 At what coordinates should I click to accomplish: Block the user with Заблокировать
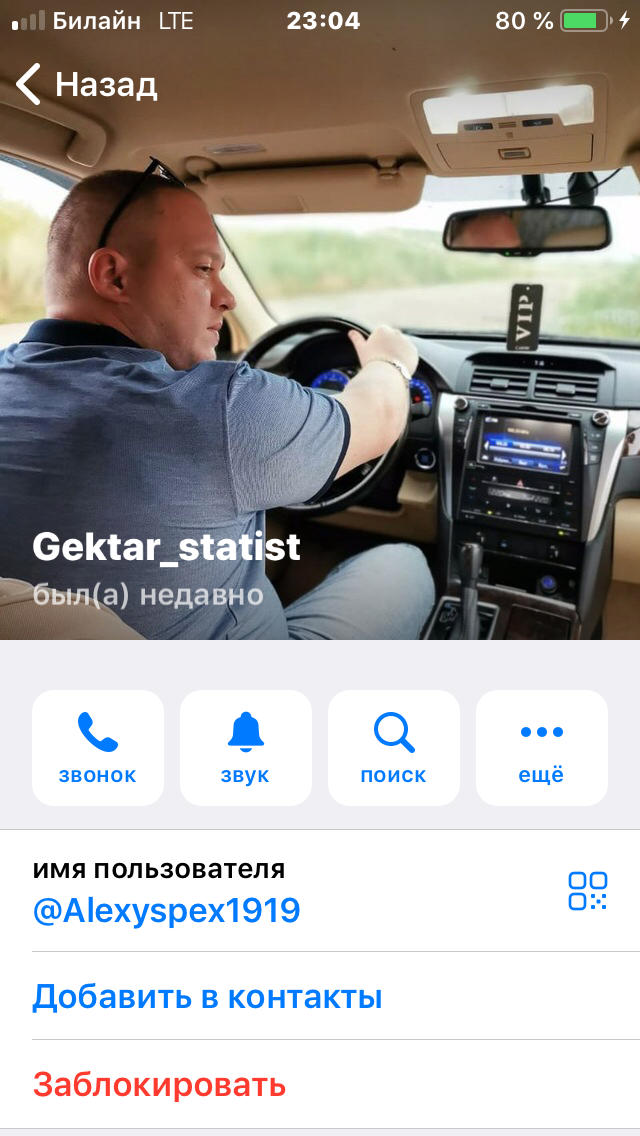[x=160, y=1084]
